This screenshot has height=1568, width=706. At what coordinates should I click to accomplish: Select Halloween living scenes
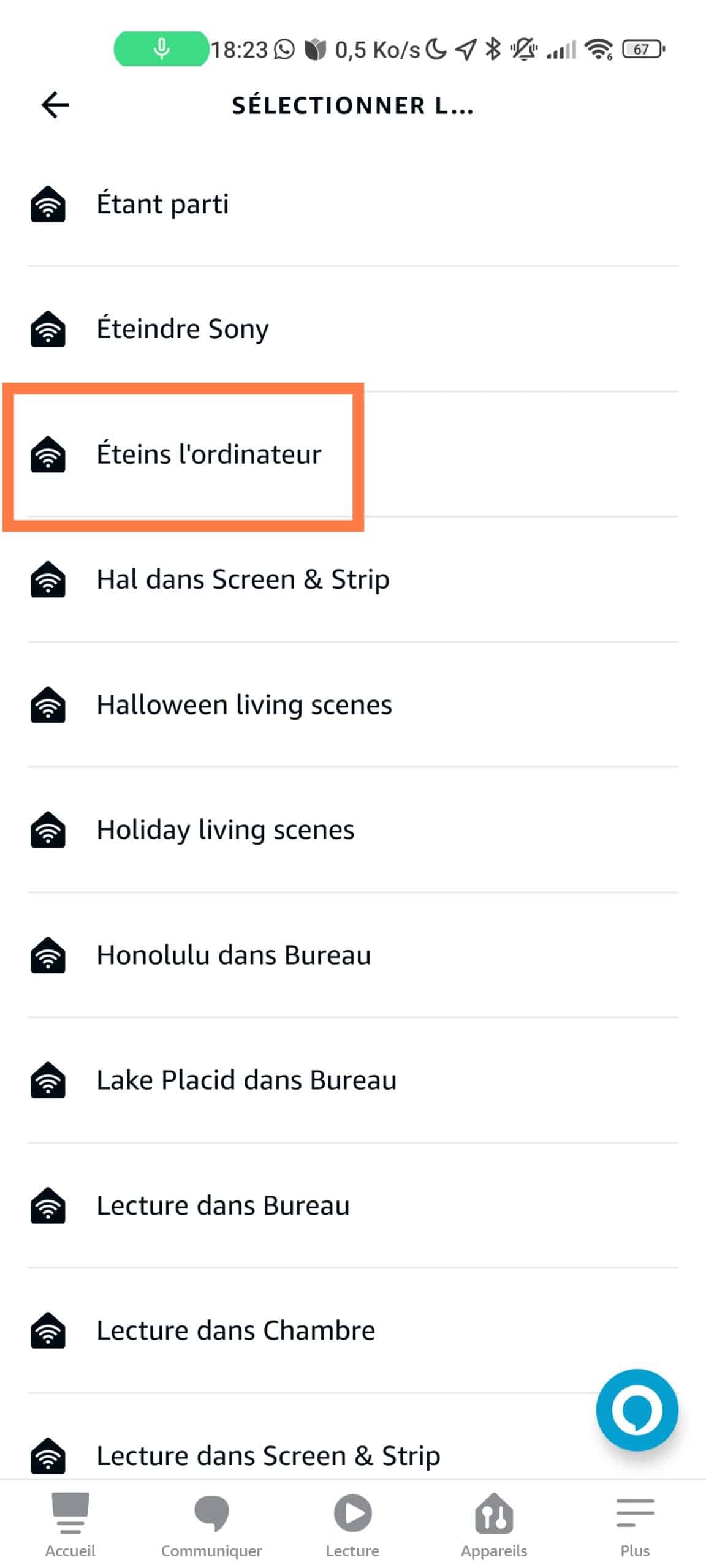pos(353,704)
